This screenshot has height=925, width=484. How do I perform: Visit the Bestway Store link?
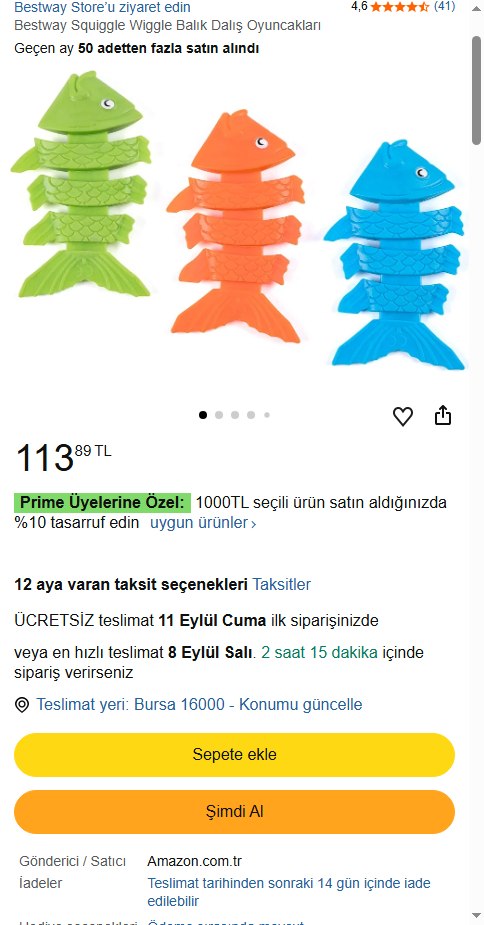coord(102,7)
